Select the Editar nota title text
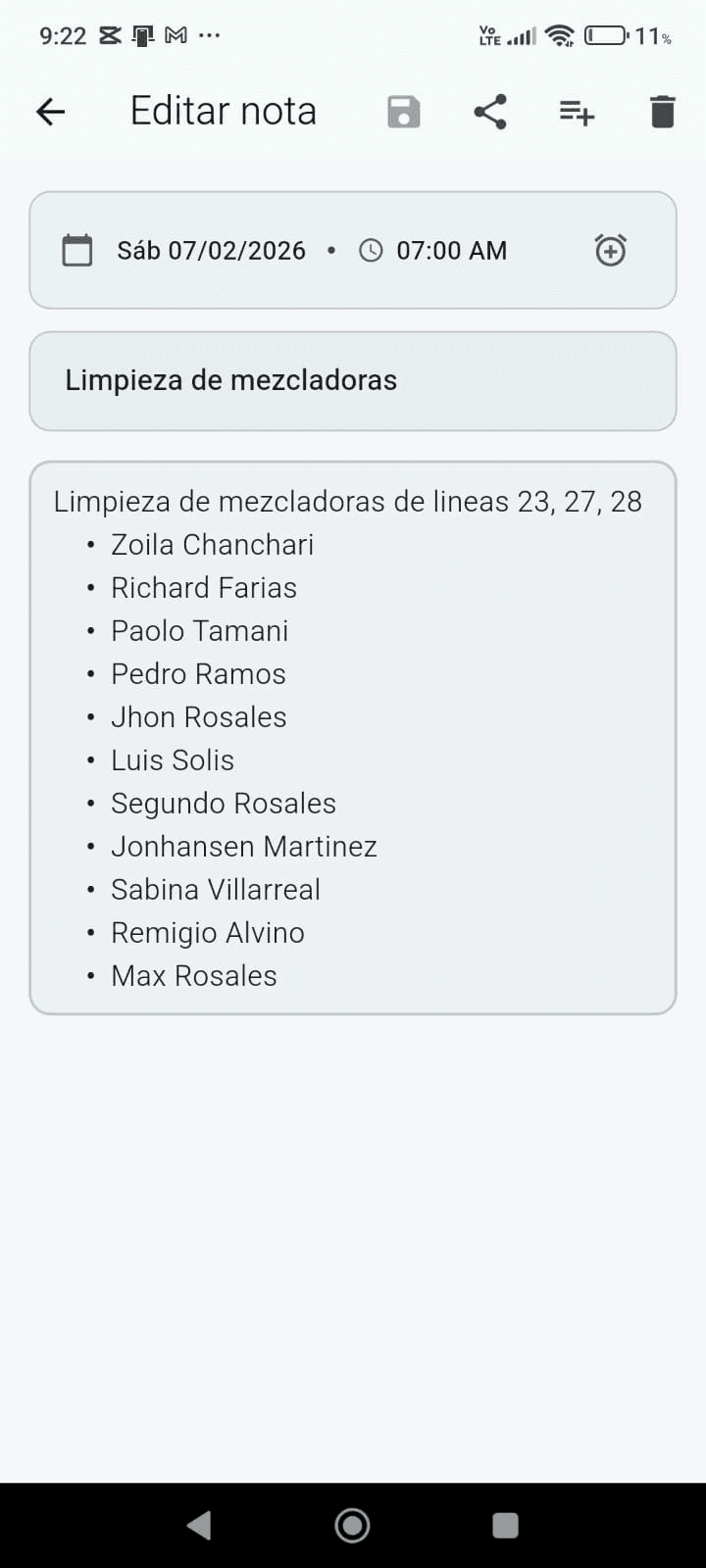This screenshot has width=706, height=1568. point(223,111)
